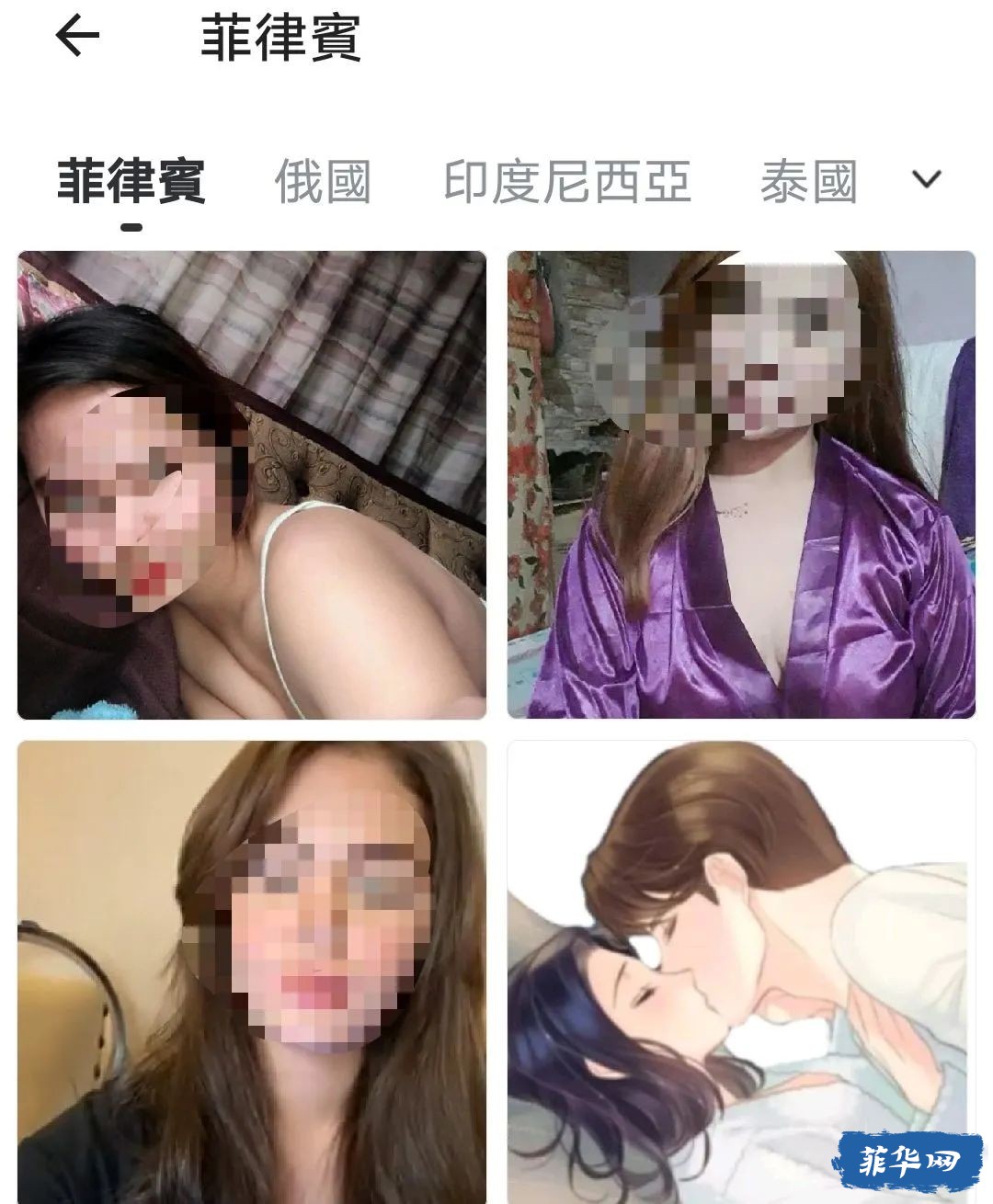Switch to the 印度尼西亞 tab
This screenshot has width=993, height=1204.
coord(567,182)
